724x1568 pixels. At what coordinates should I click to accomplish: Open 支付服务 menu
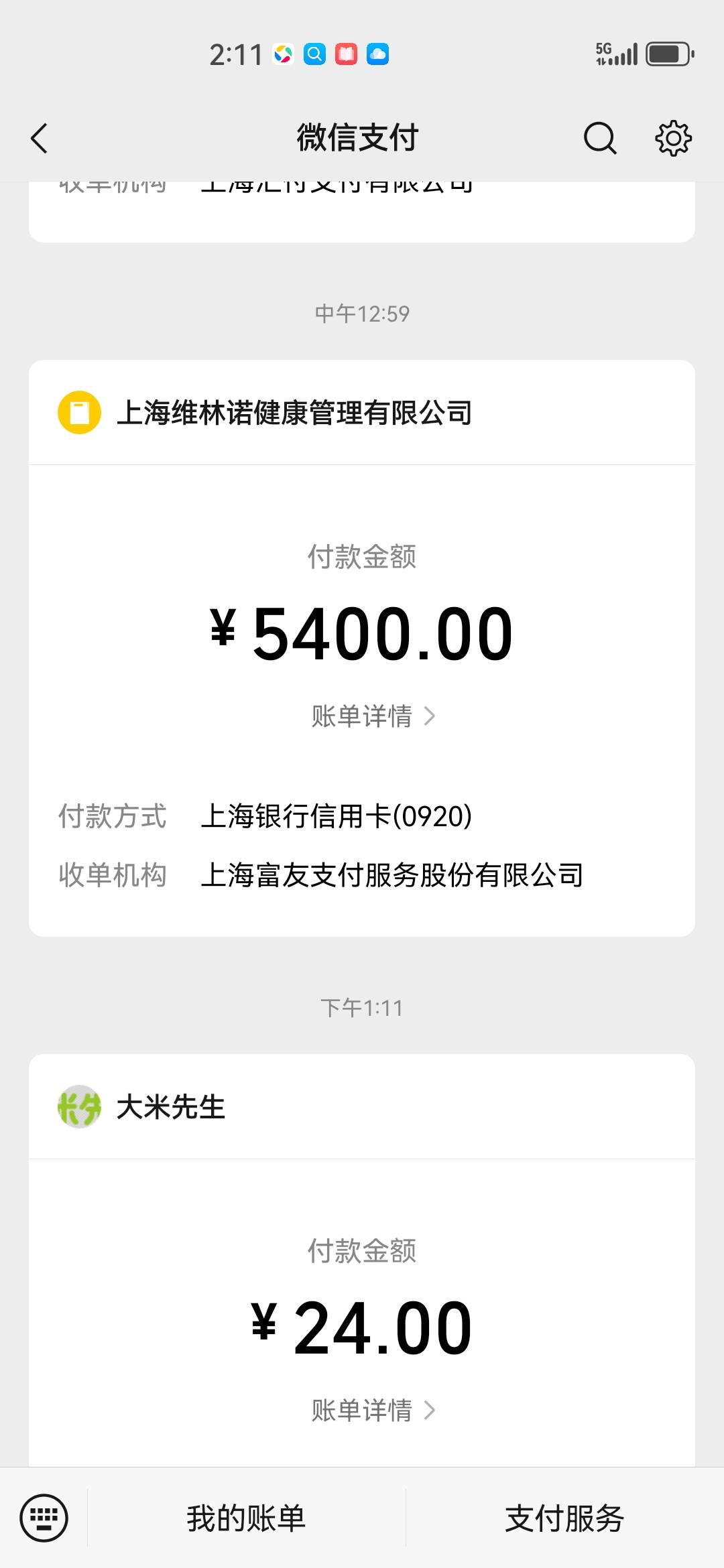pyautogui.click(x=564, y=1518)
